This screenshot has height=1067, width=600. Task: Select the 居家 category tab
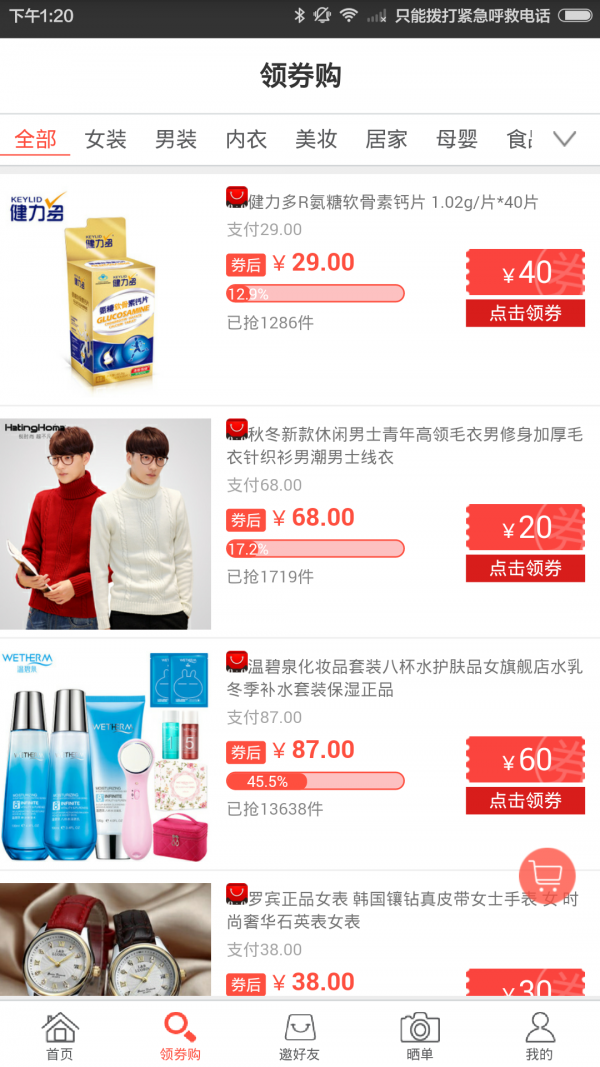point(386,139)
